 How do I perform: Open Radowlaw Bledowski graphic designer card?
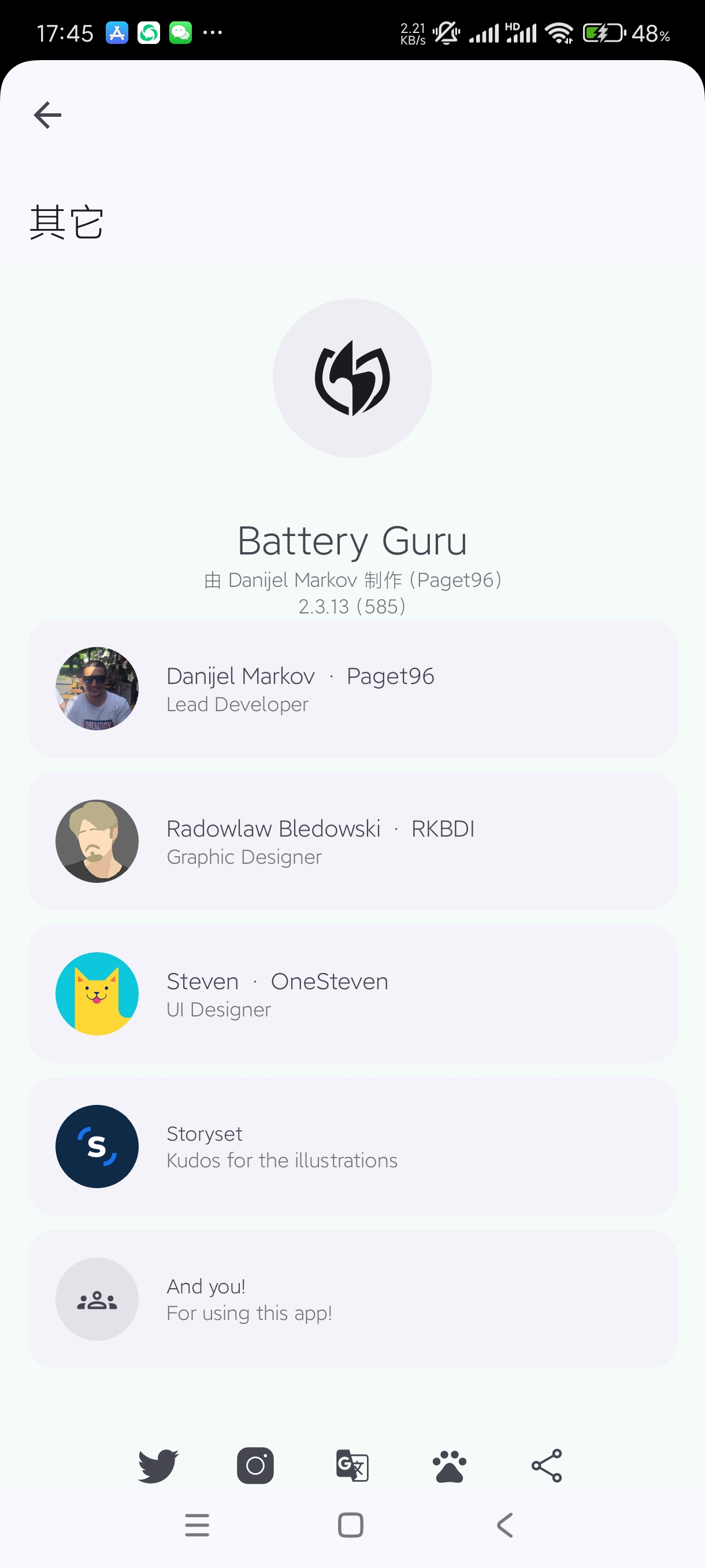click(x=351, y=841)
